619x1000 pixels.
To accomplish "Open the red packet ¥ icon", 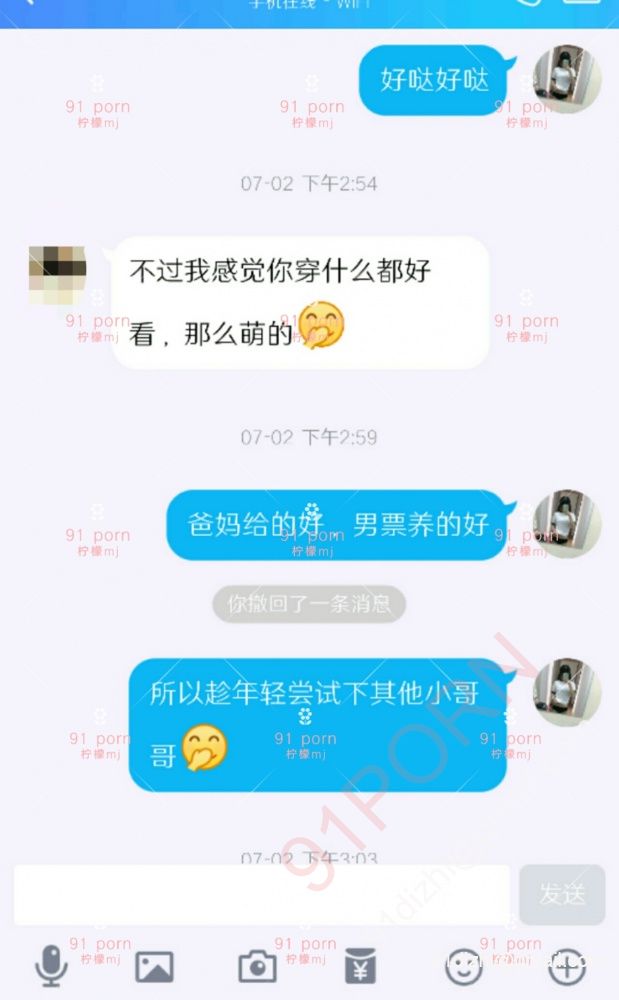I will [x=358, y=966].
